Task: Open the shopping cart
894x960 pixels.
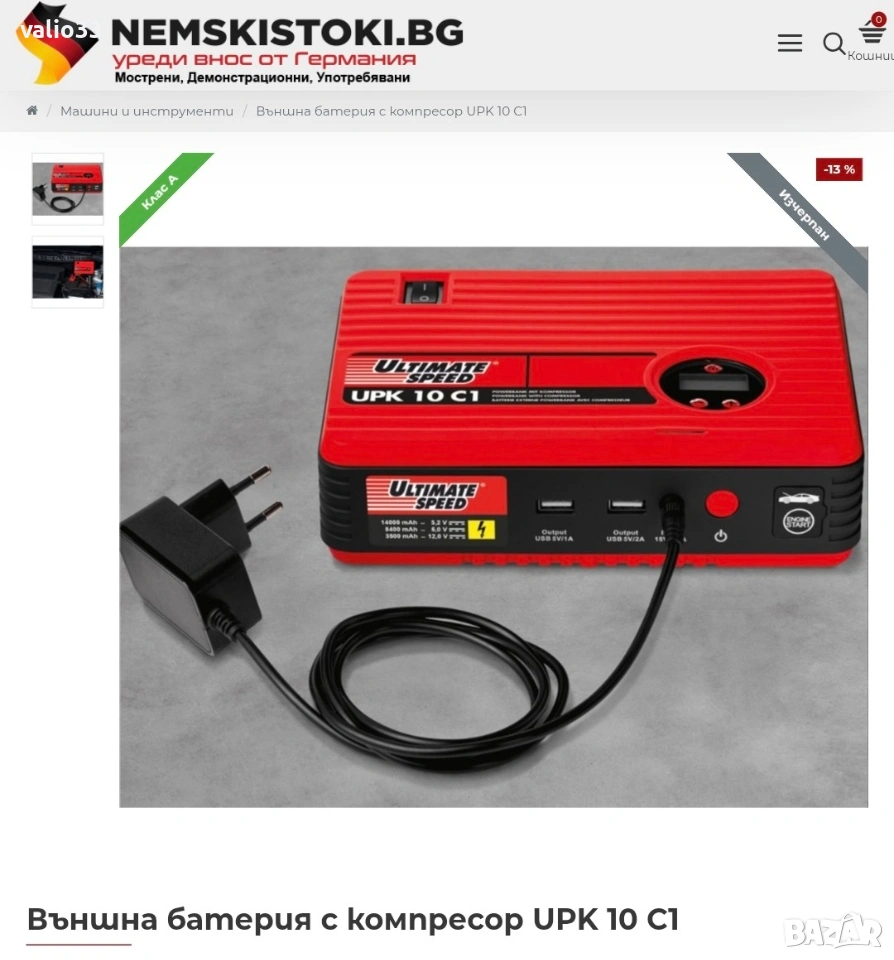Action: 872,36
